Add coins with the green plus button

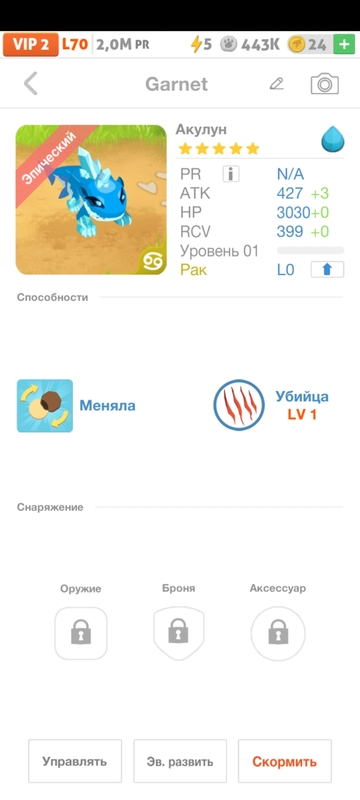tap(344, 44)
